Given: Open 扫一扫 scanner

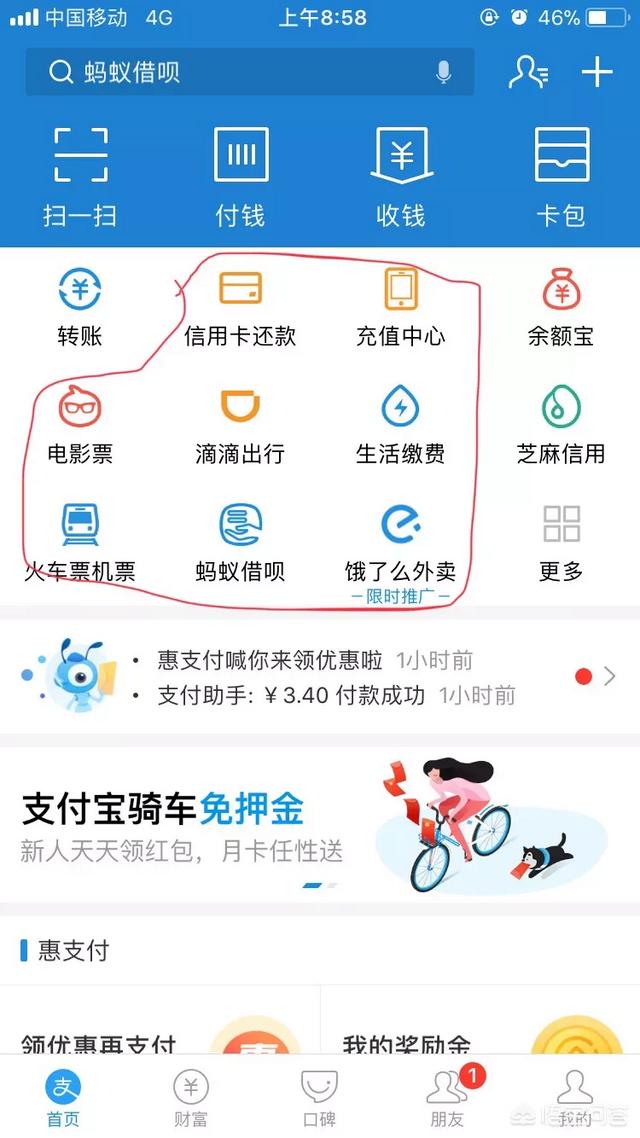Looking at the screenshot, I should pos(80,177).
